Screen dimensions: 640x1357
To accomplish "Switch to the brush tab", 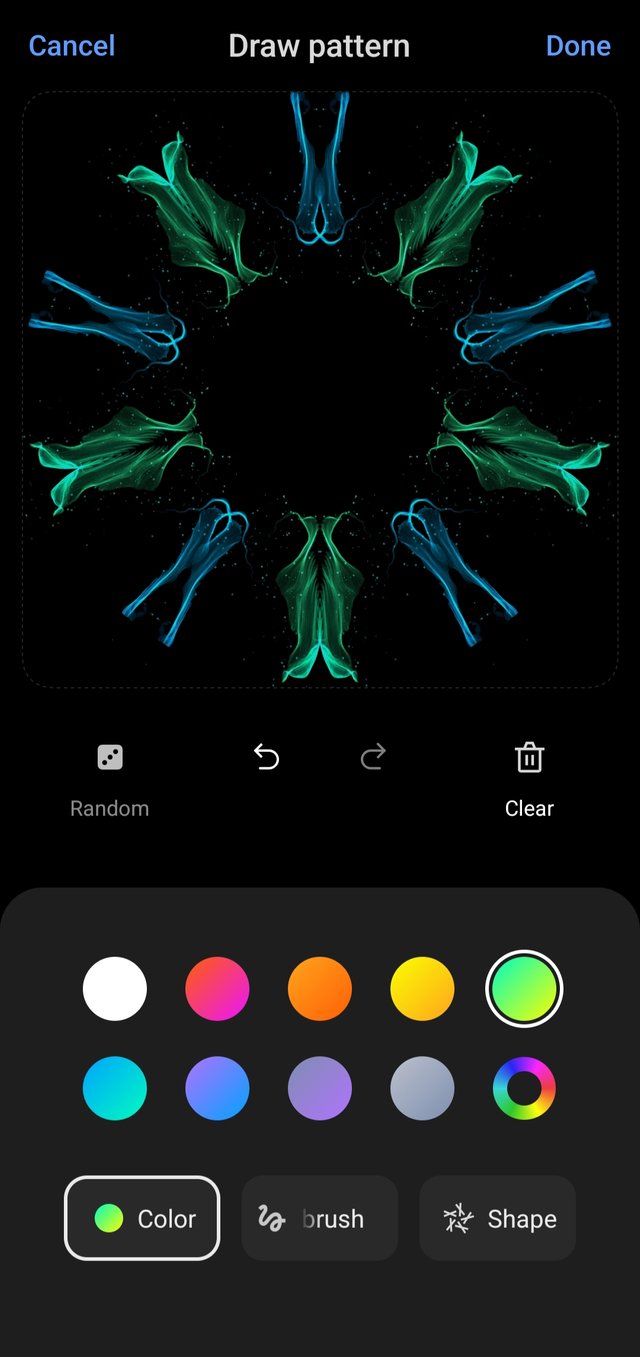I will click(319, 1218).
